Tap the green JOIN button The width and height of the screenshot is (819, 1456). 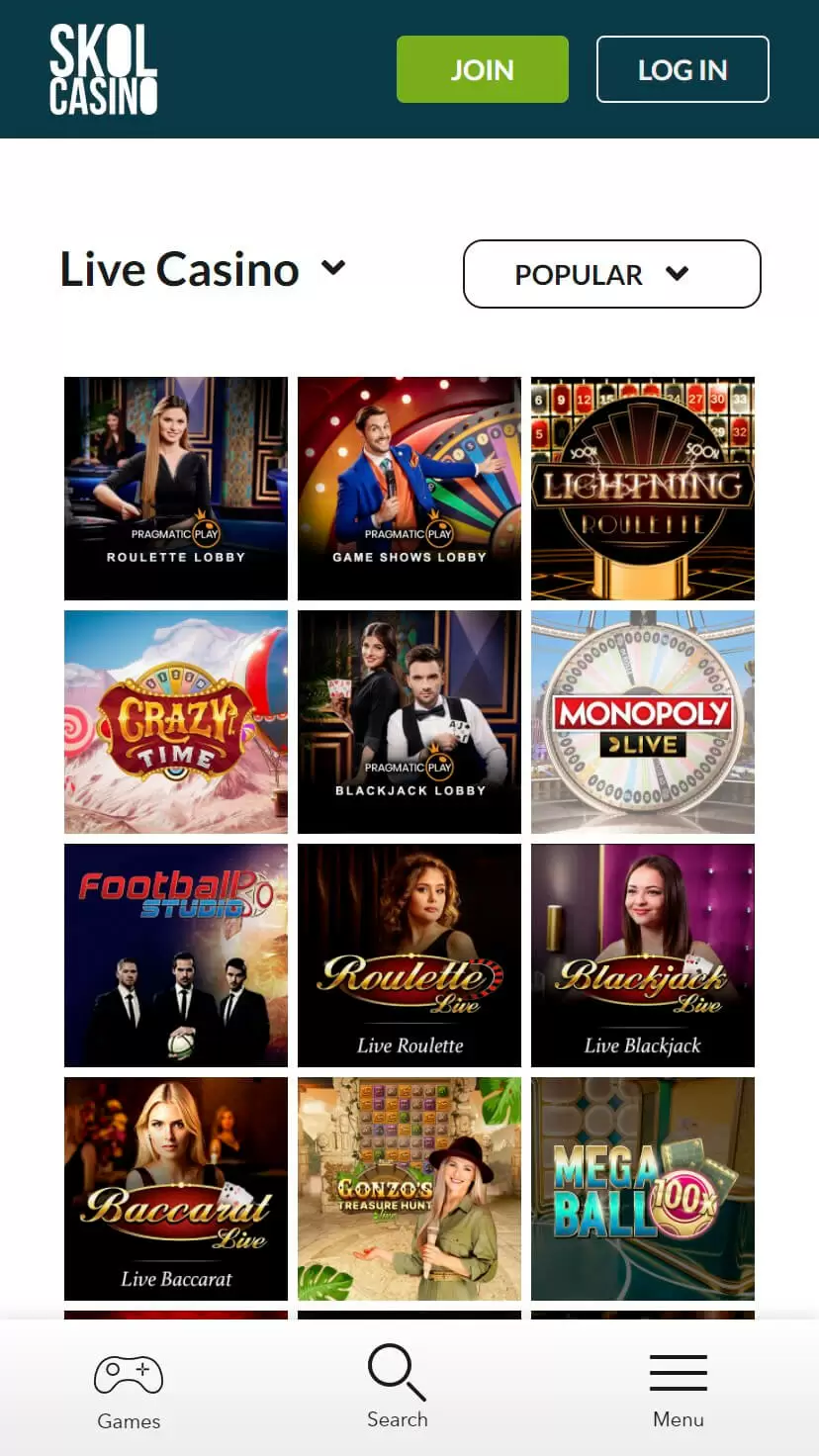click(x=483, y=69)
